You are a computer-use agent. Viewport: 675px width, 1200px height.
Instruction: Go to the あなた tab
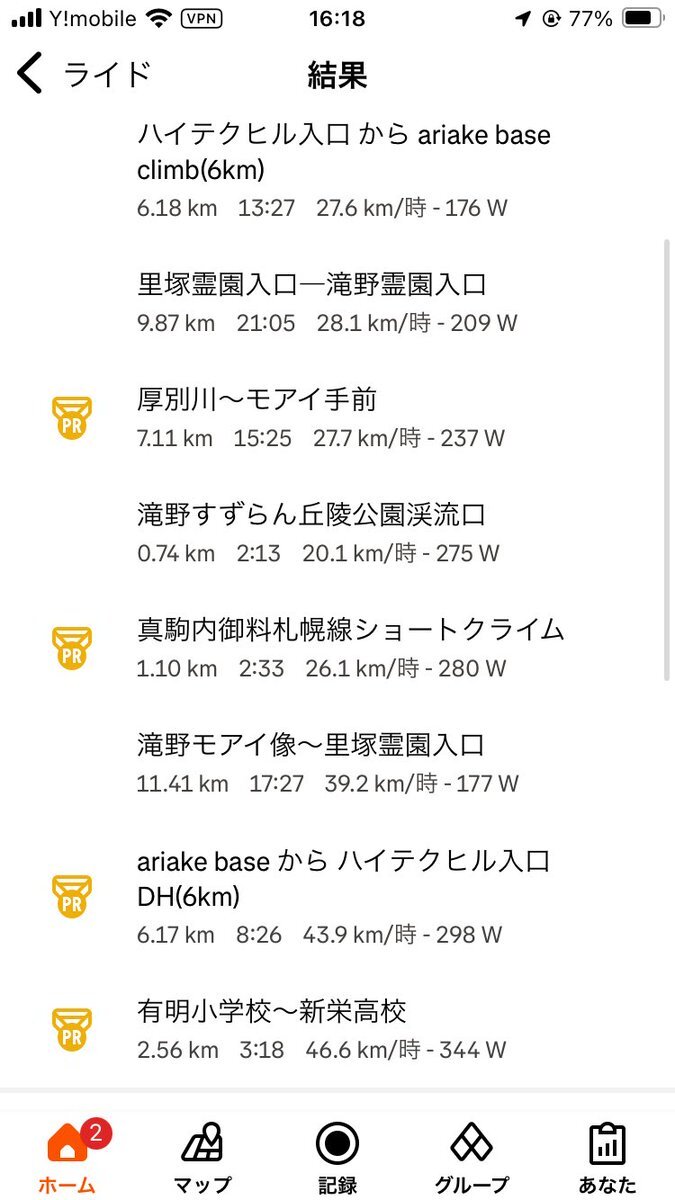click(607, 1156)
